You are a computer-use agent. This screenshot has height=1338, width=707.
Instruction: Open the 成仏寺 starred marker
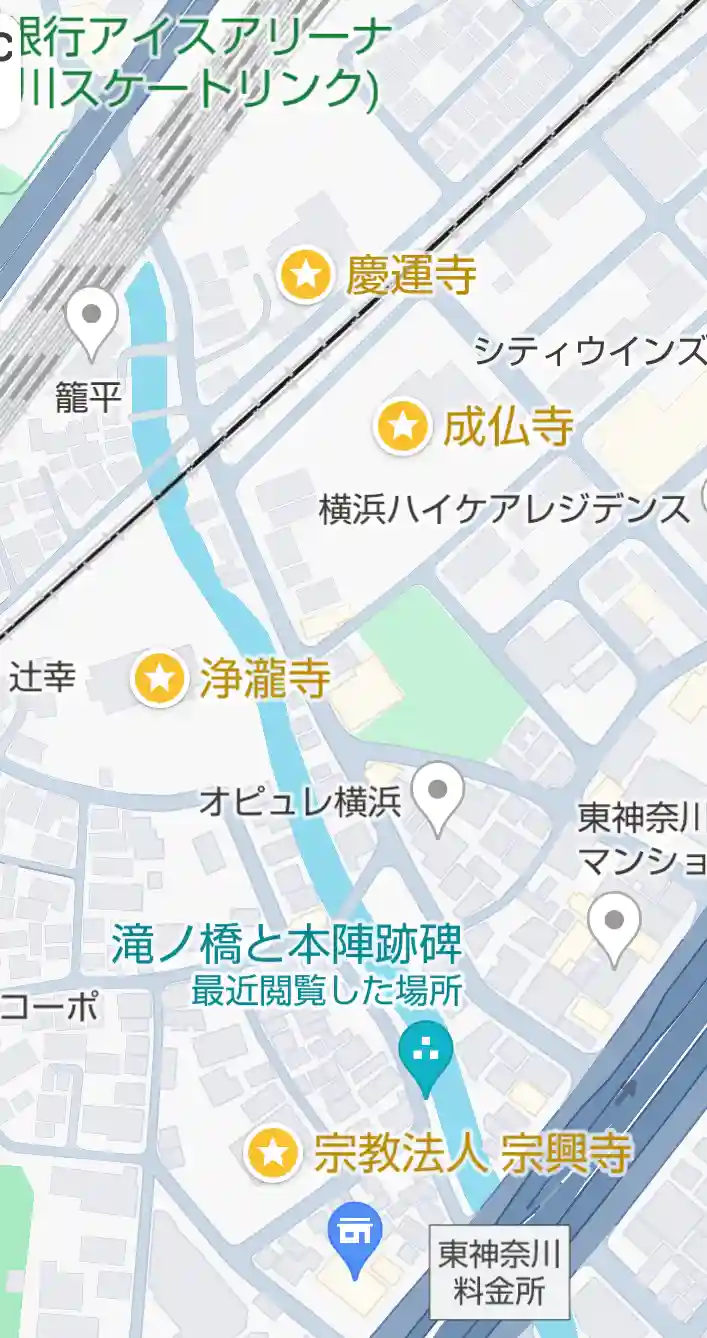pos(403,427)
